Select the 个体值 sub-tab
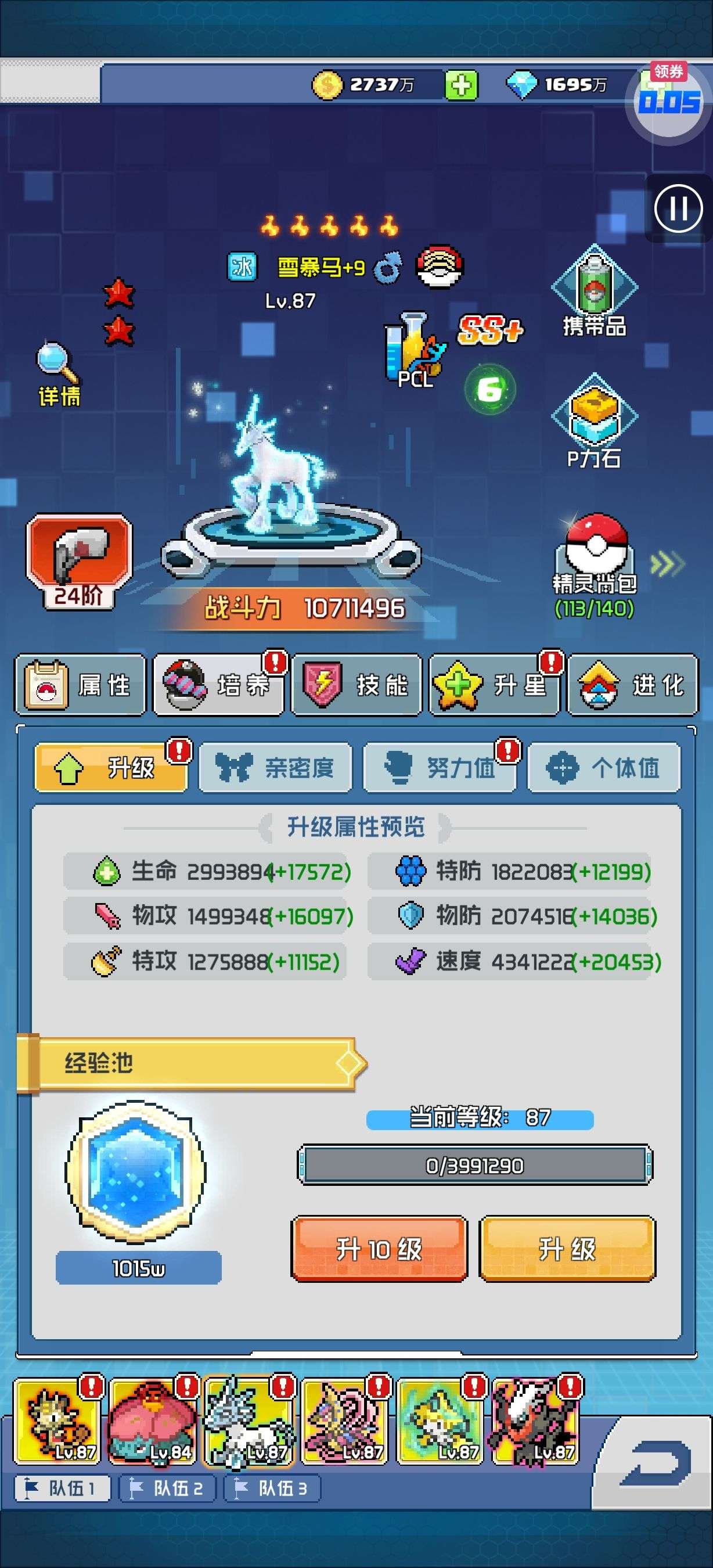713x1568 pixels. [x=603, y=768]
